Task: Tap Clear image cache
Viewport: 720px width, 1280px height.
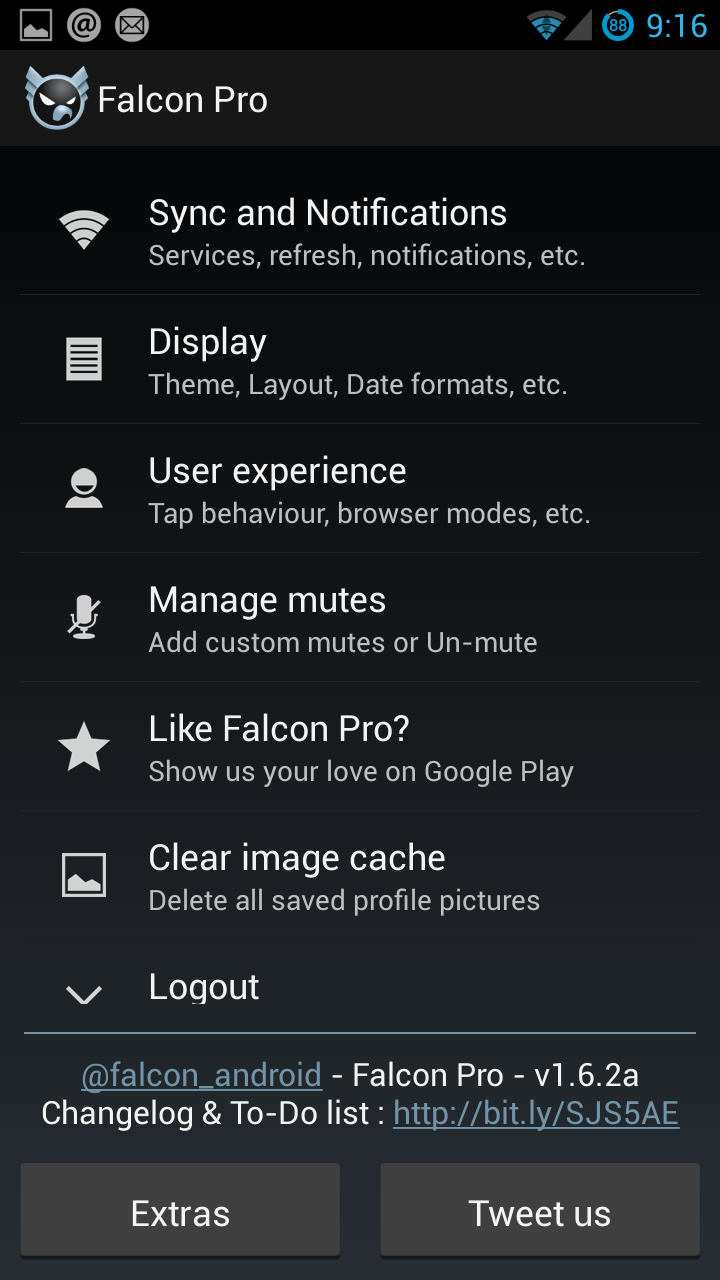Action: tap(360, 876)
